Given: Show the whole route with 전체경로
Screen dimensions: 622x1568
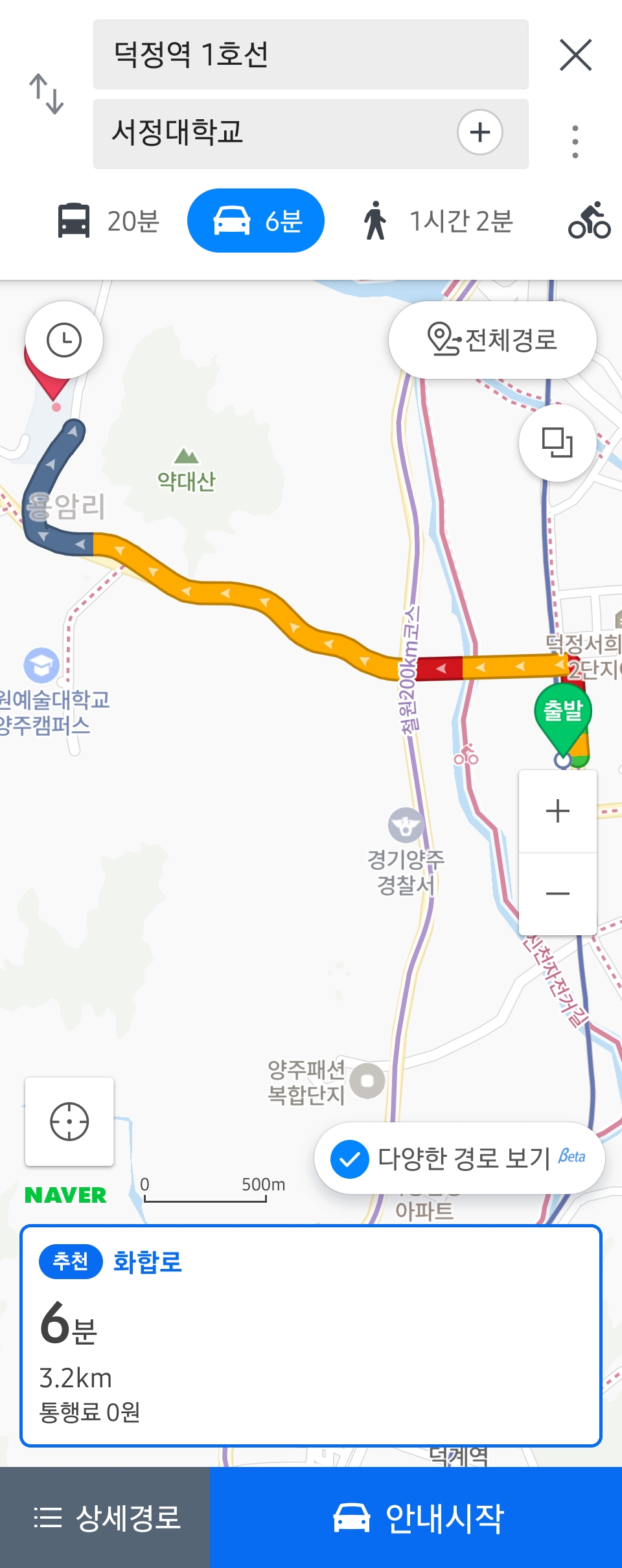Looking at the screenshot, I should point(492,340).
